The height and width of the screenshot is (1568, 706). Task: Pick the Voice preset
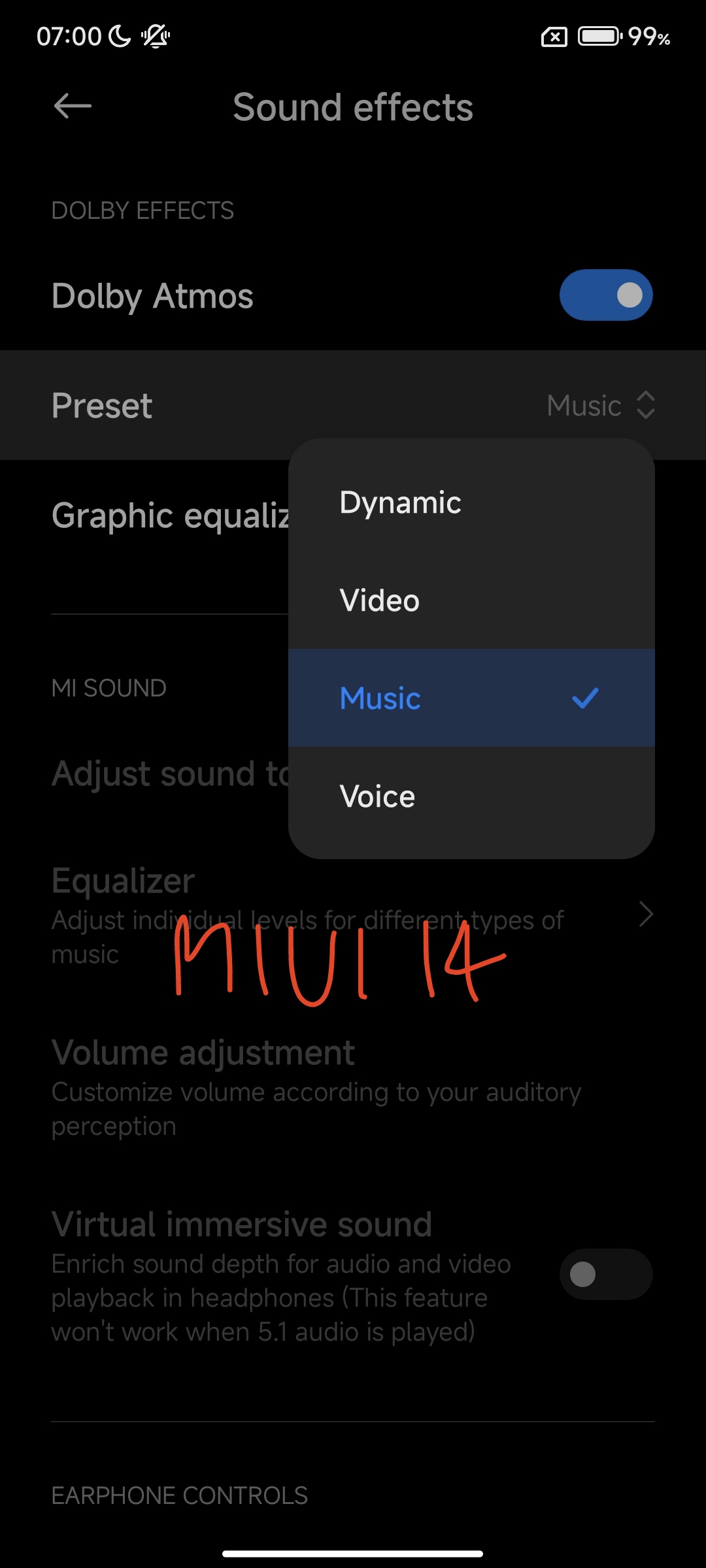coord(471,796)
